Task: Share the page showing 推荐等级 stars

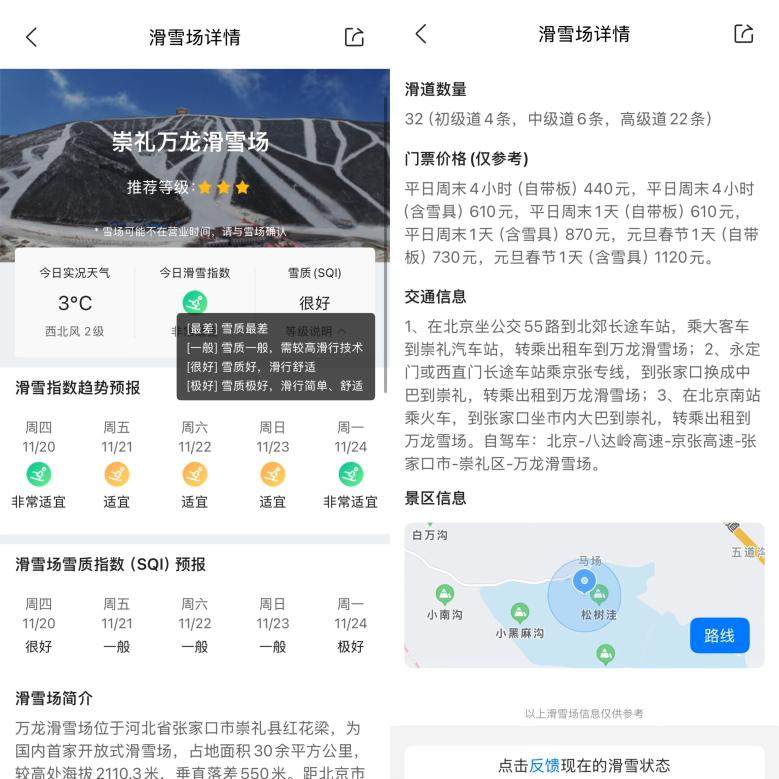Action: (x=354, y=37)
